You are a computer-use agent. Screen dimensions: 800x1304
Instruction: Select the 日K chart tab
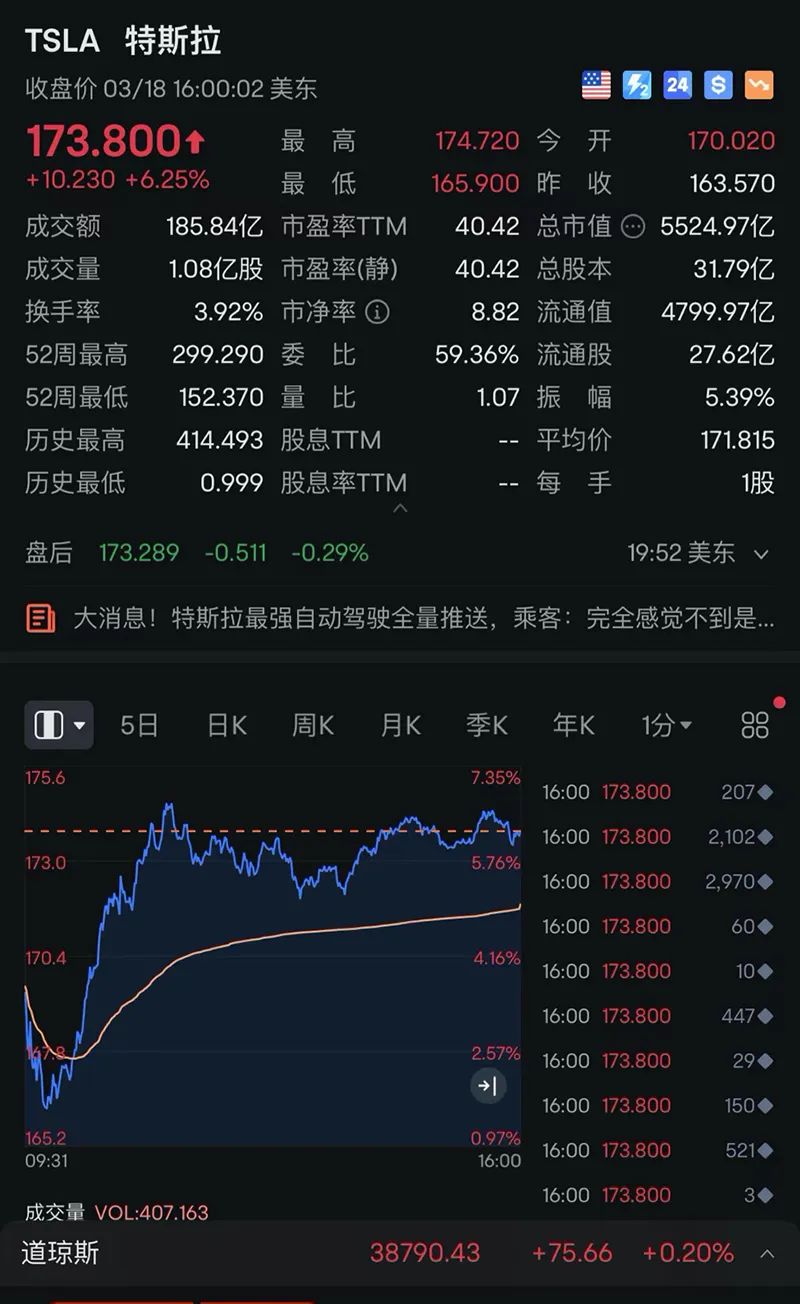coord(226,725)
